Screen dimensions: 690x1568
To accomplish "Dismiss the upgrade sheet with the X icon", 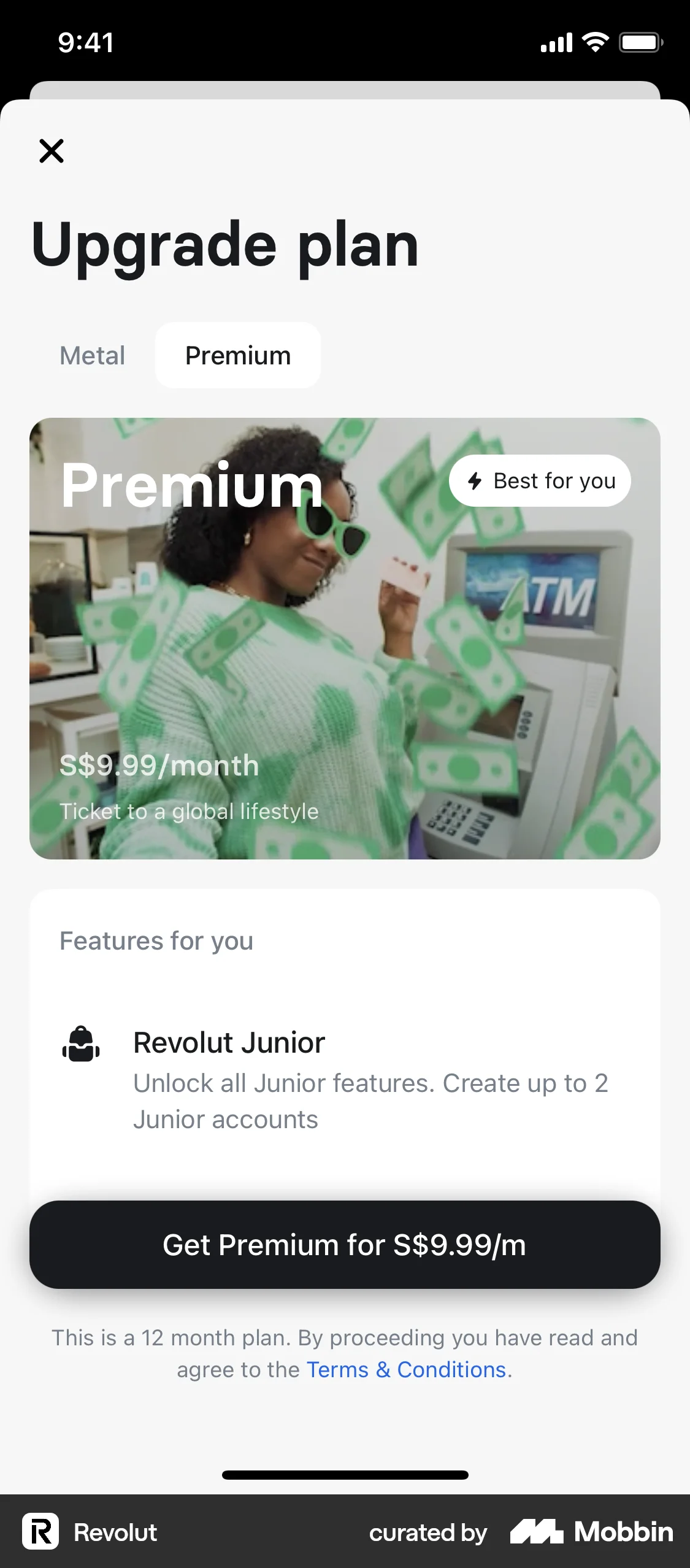I will [51, 151].
